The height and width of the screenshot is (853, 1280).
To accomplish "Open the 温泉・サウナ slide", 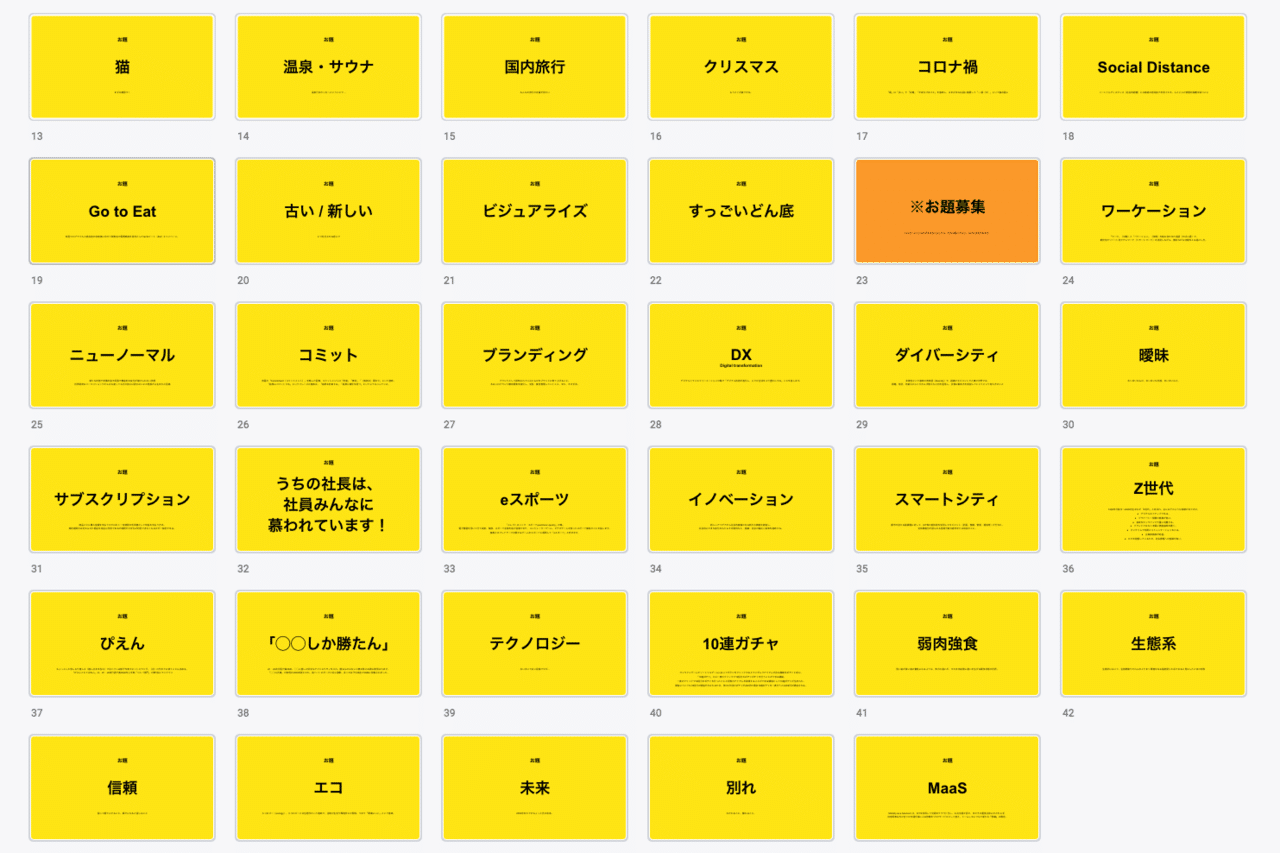I will [328, 67].
